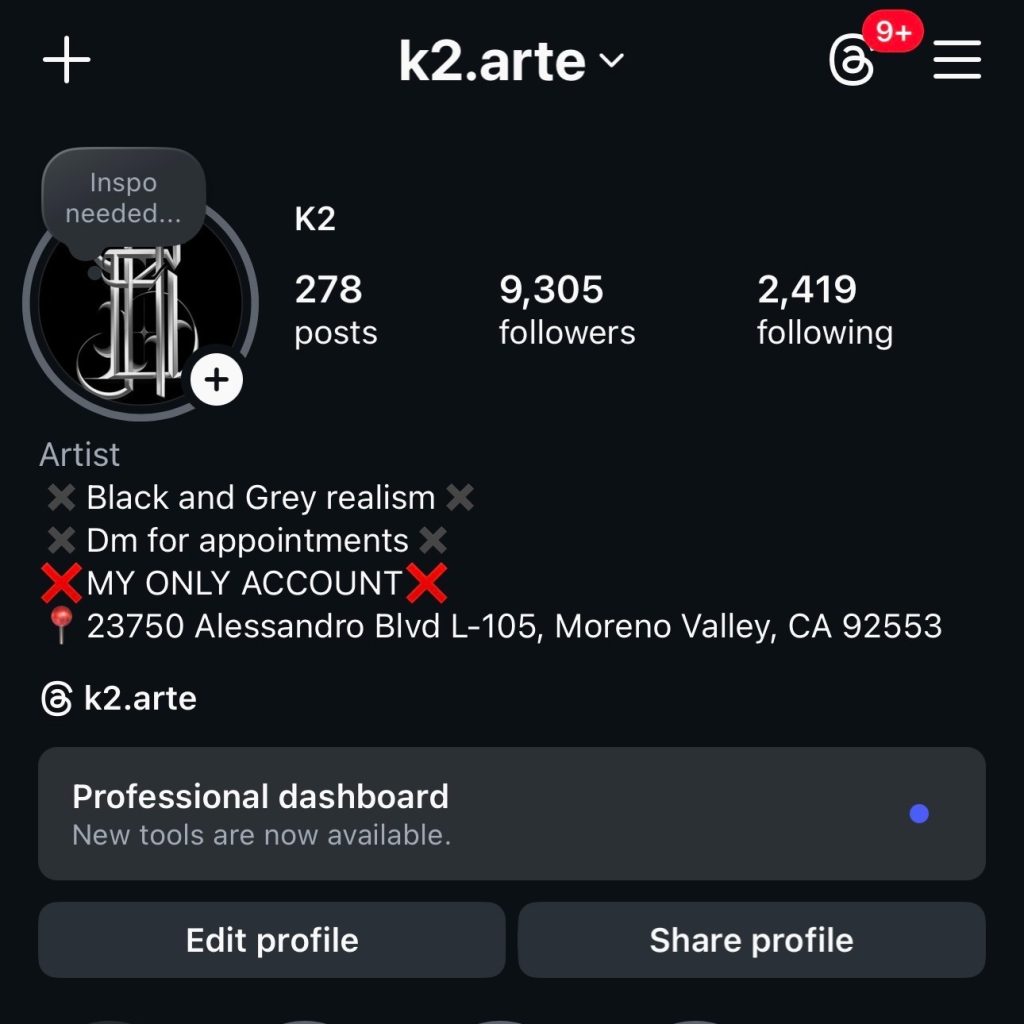Tap the Edit profile button
This screenshot has height=1024, width=1024.
coord(272,940)
